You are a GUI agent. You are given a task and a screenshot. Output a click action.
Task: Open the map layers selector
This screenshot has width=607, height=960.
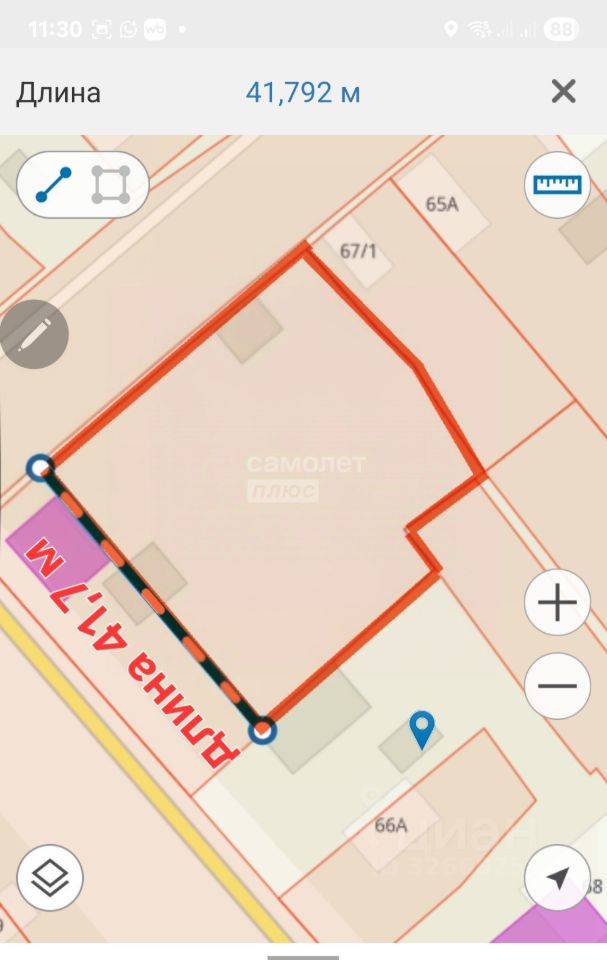coord(50,878)
